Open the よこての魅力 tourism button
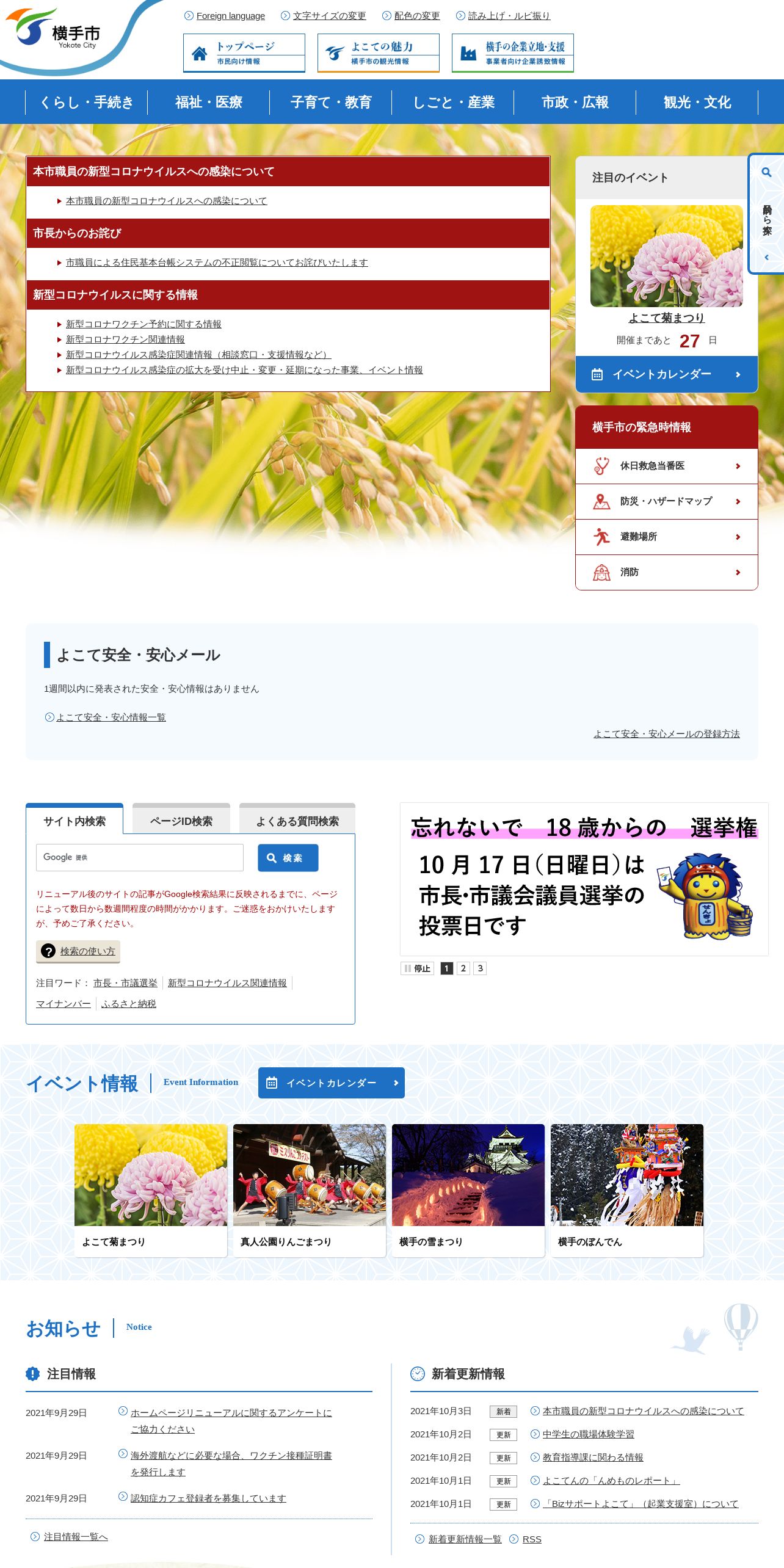 (x=379, y=53)
